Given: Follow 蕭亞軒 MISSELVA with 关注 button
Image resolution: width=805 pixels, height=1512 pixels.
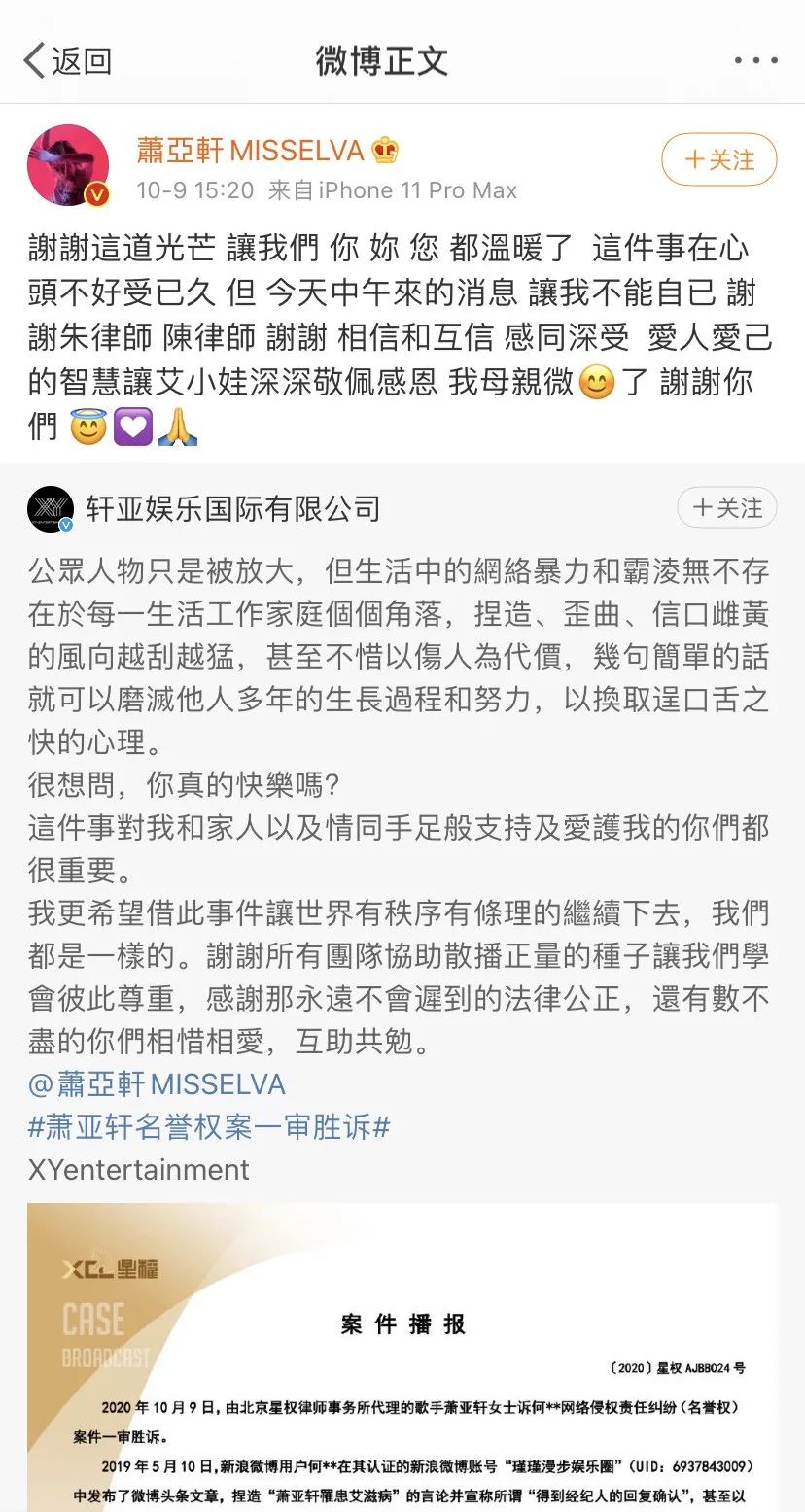Looking at the screenshot, I should click(x=718, y=159).
